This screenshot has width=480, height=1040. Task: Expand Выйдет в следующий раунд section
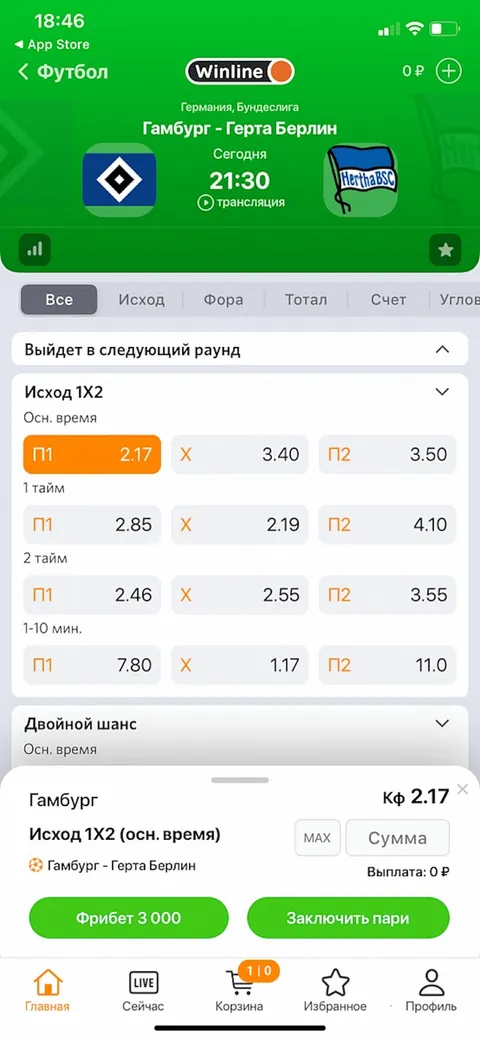tap(240, 350)
